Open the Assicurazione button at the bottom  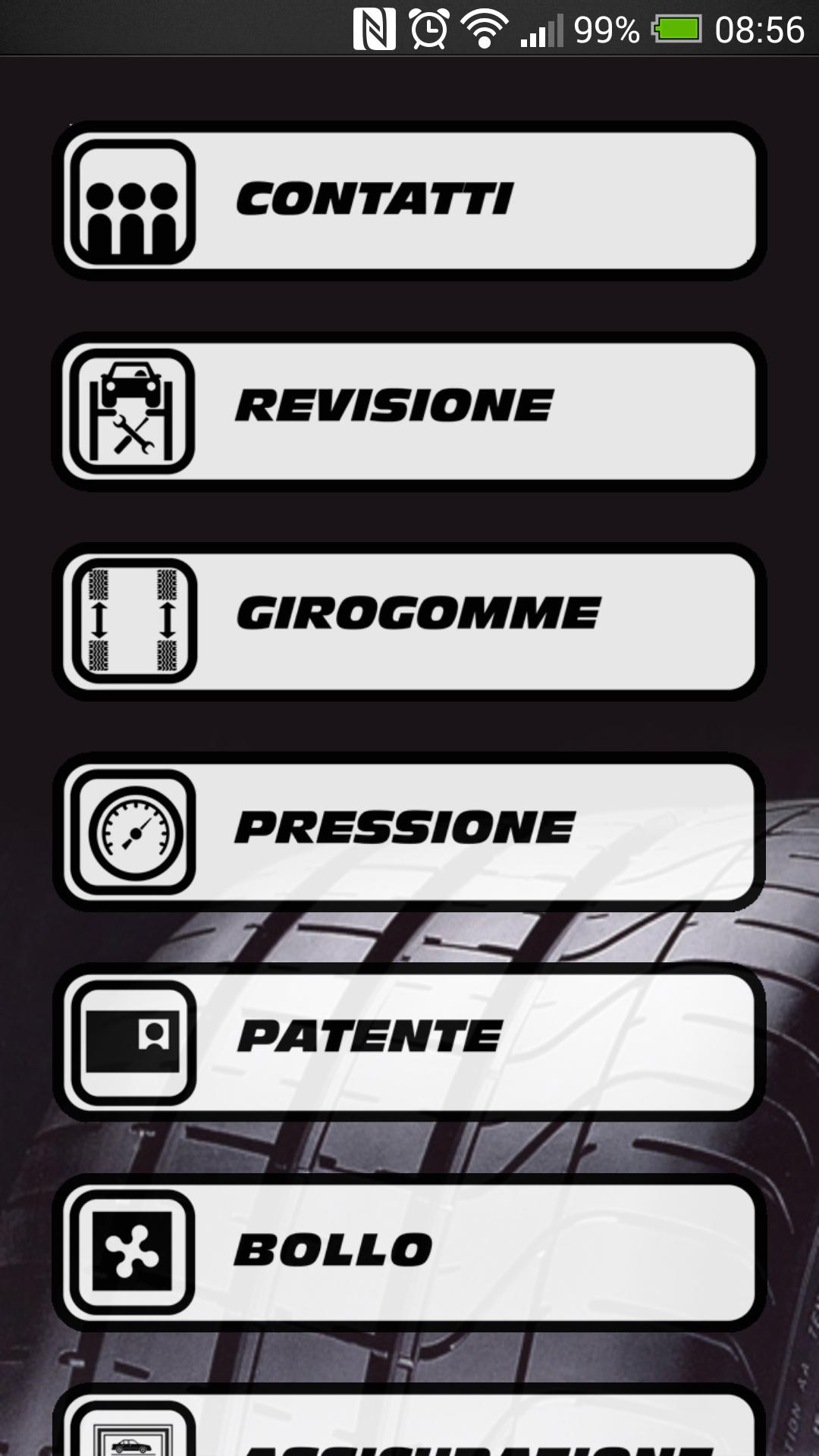[409, 1429]
